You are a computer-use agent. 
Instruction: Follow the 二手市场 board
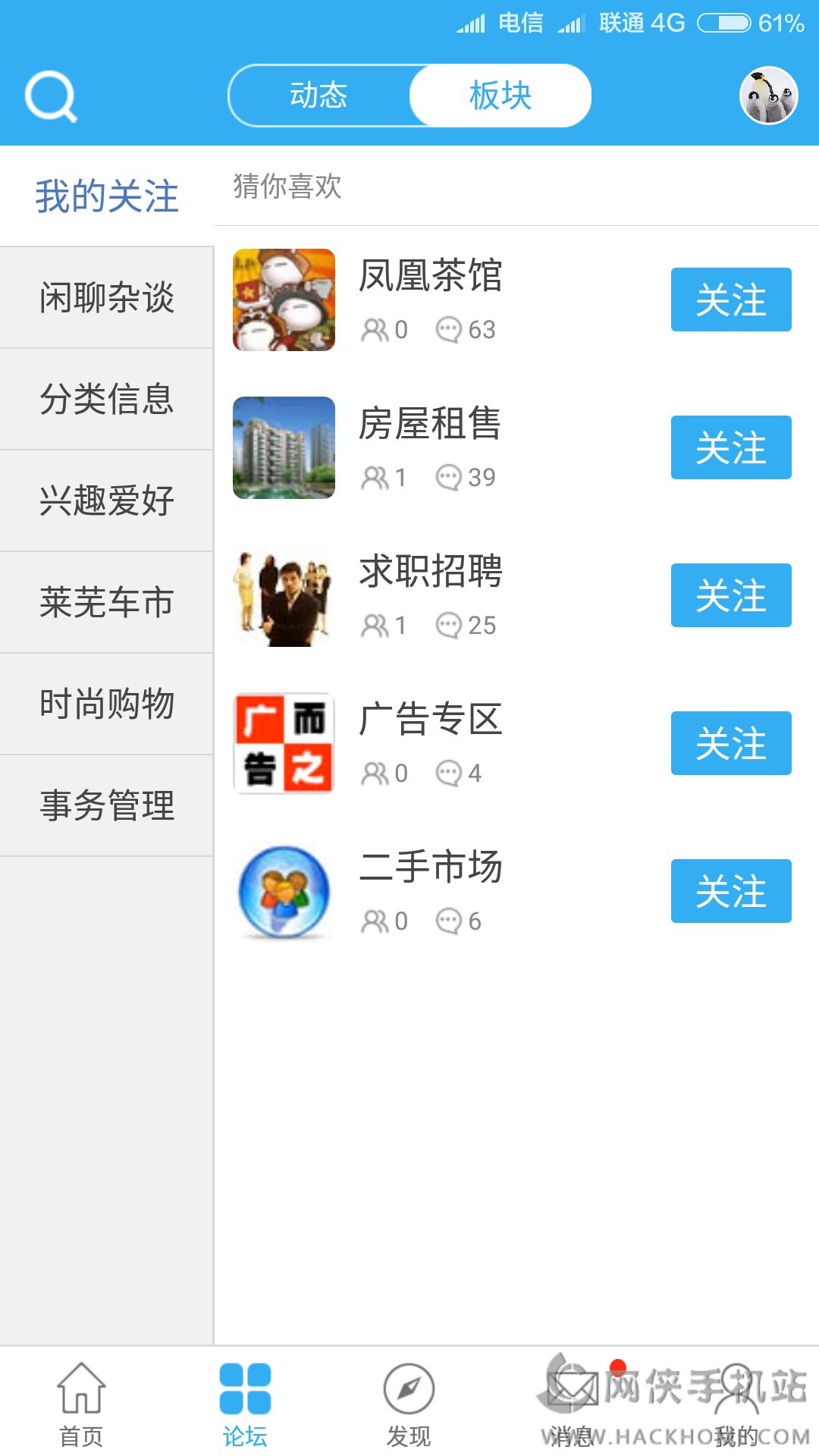tap(731, 891)
